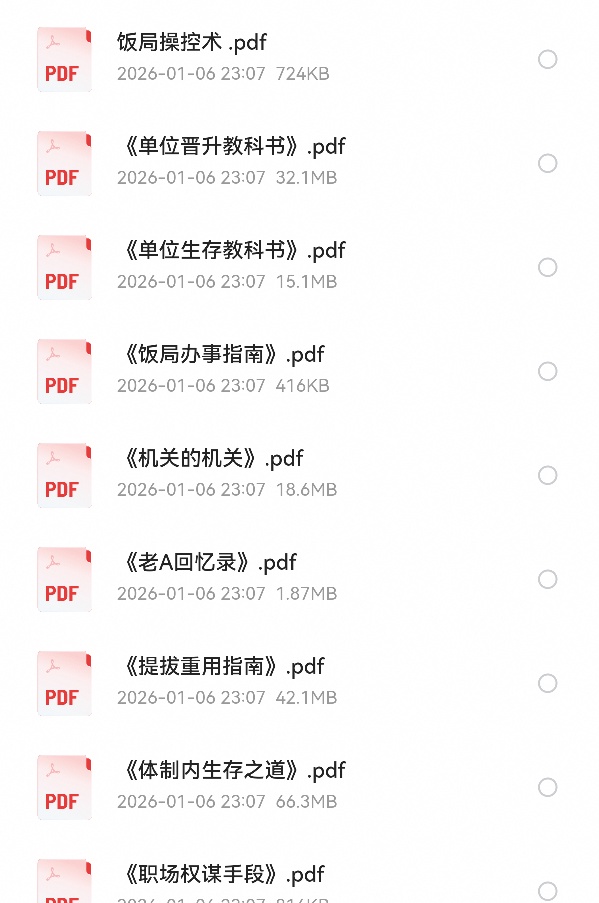This screenshot has width=599, height=903.
Task: Open 《单位生存教科书》.pdf
Action: [x=300, y=267]
